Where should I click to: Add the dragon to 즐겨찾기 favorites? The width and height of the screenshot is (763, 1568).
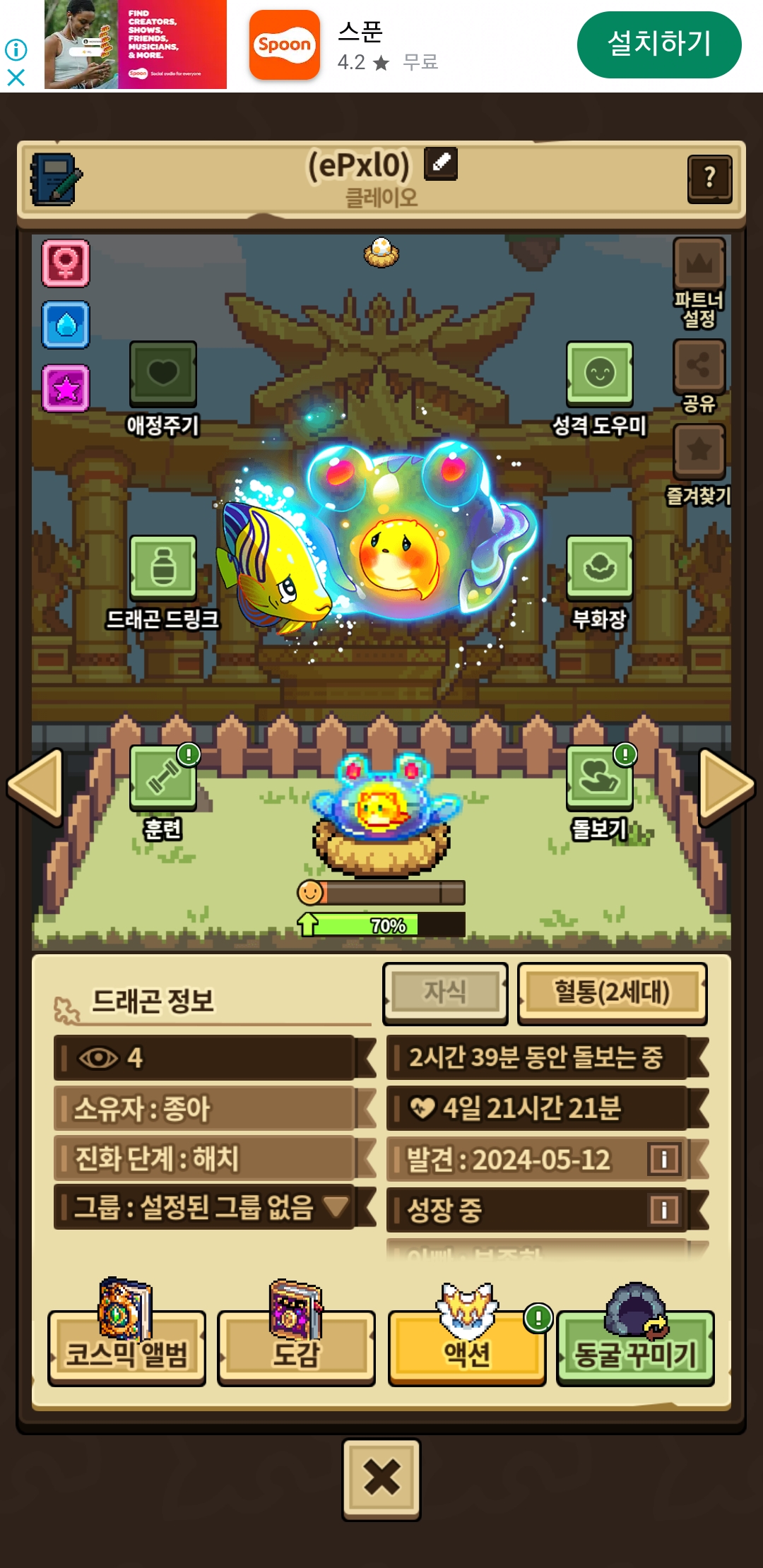click(699, 464)
